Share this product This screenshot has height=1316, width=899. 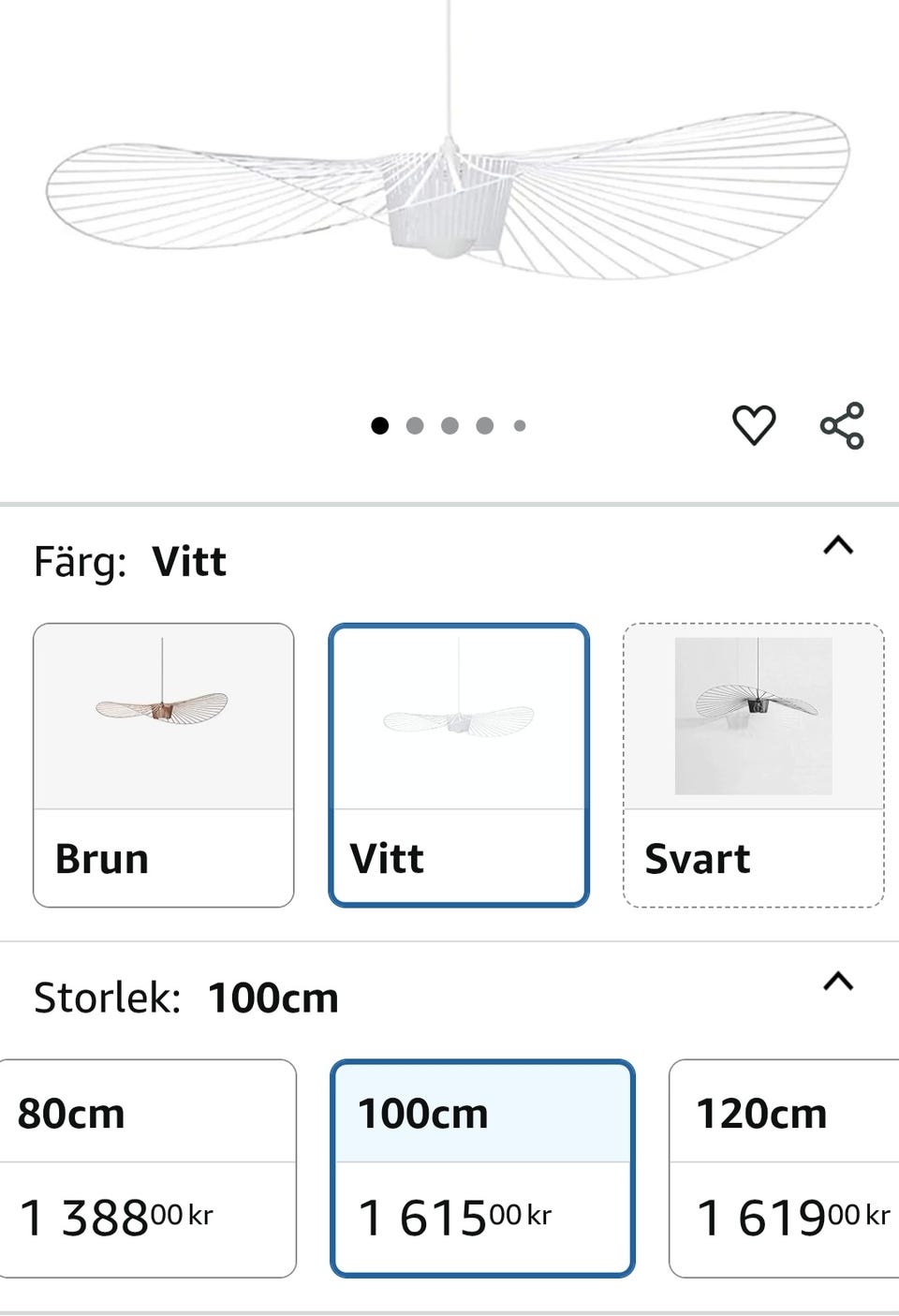842,425
